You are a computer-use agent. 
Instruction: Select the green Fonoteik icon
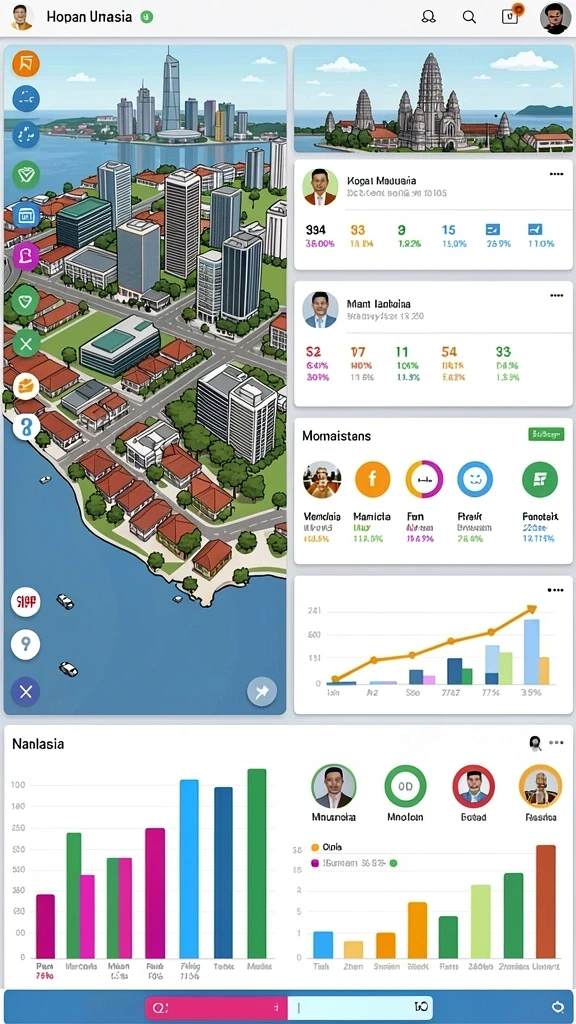click(540, 479)
